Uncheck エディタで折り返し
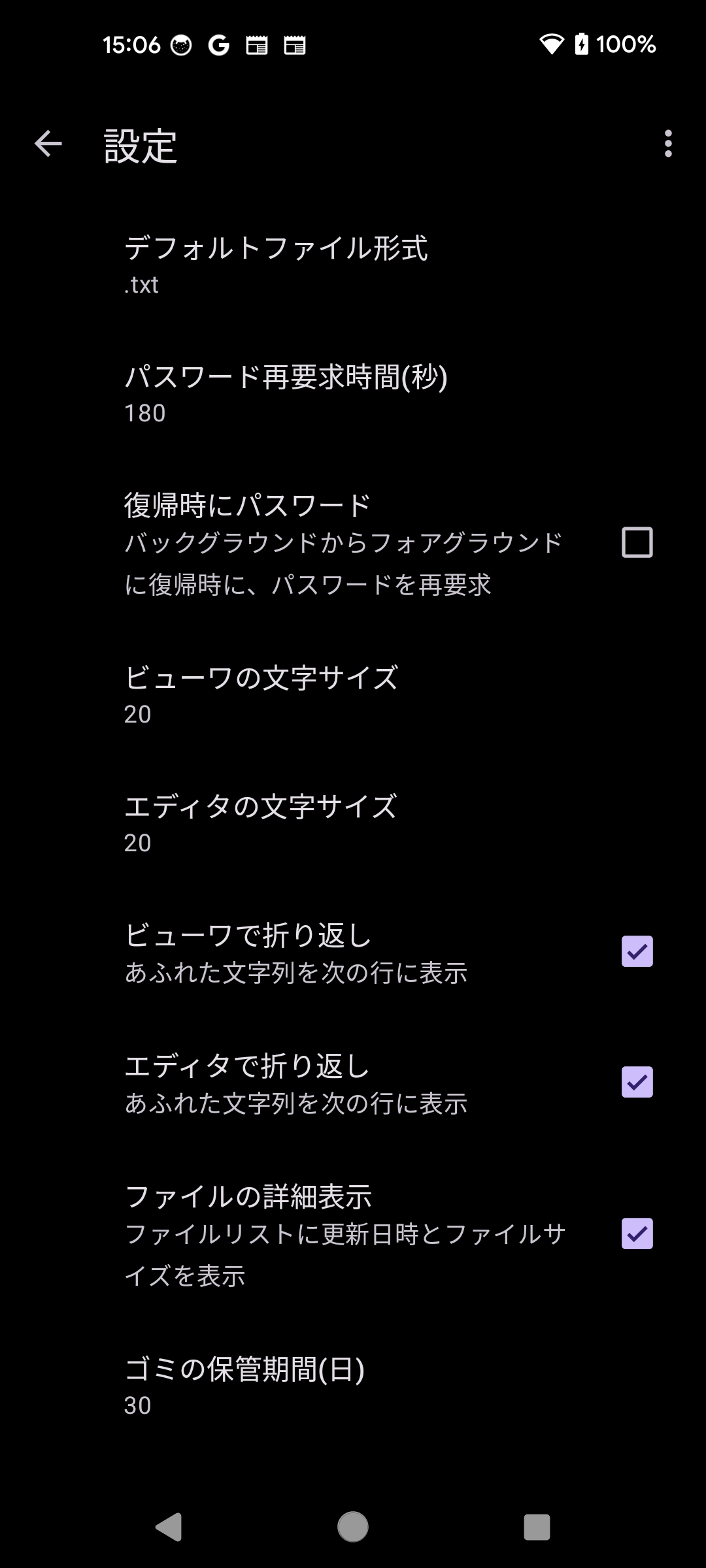Image resolution: width=706 pixels, height=1568 pixels. click(637, 1082)
